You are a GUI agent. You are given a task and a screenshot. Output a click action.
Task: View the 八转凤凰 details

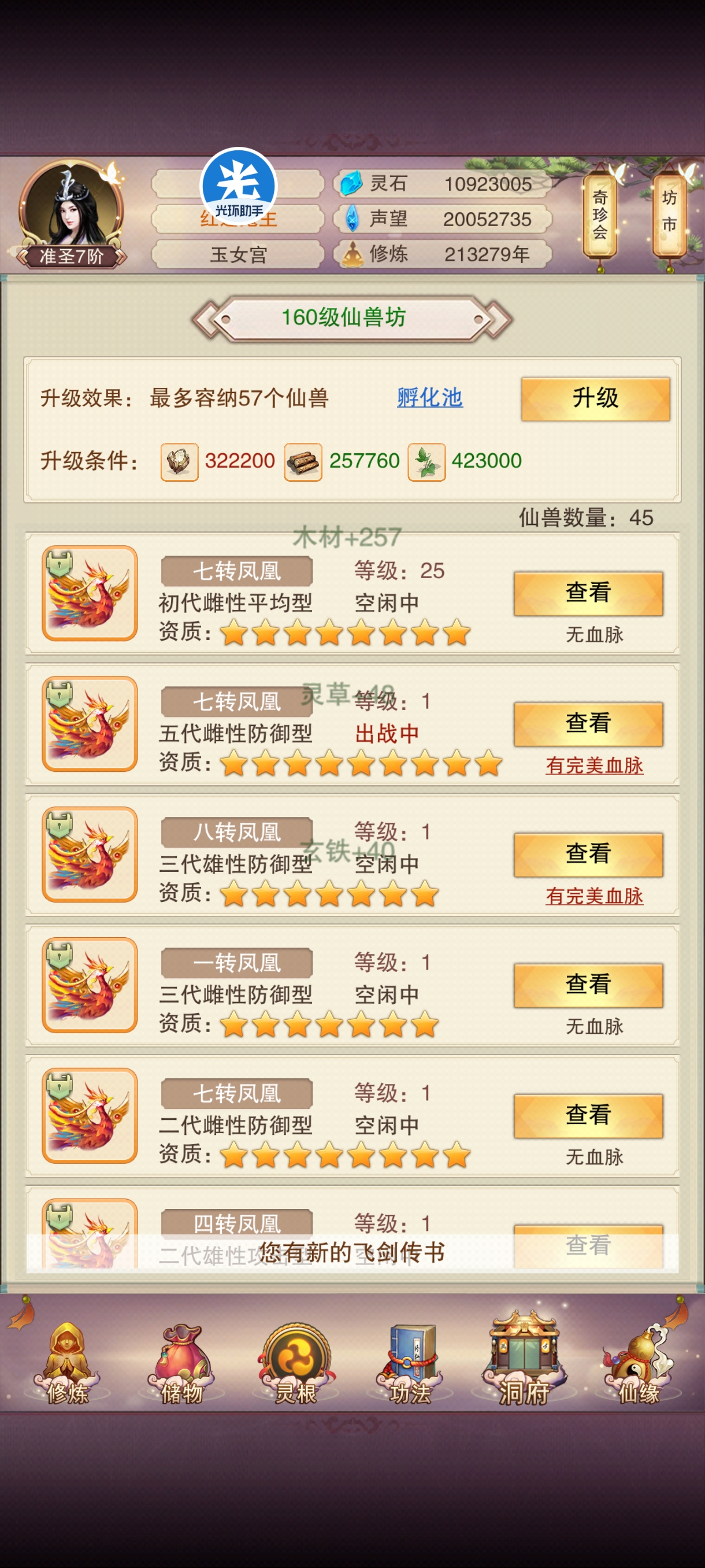(x=588, y=854)
